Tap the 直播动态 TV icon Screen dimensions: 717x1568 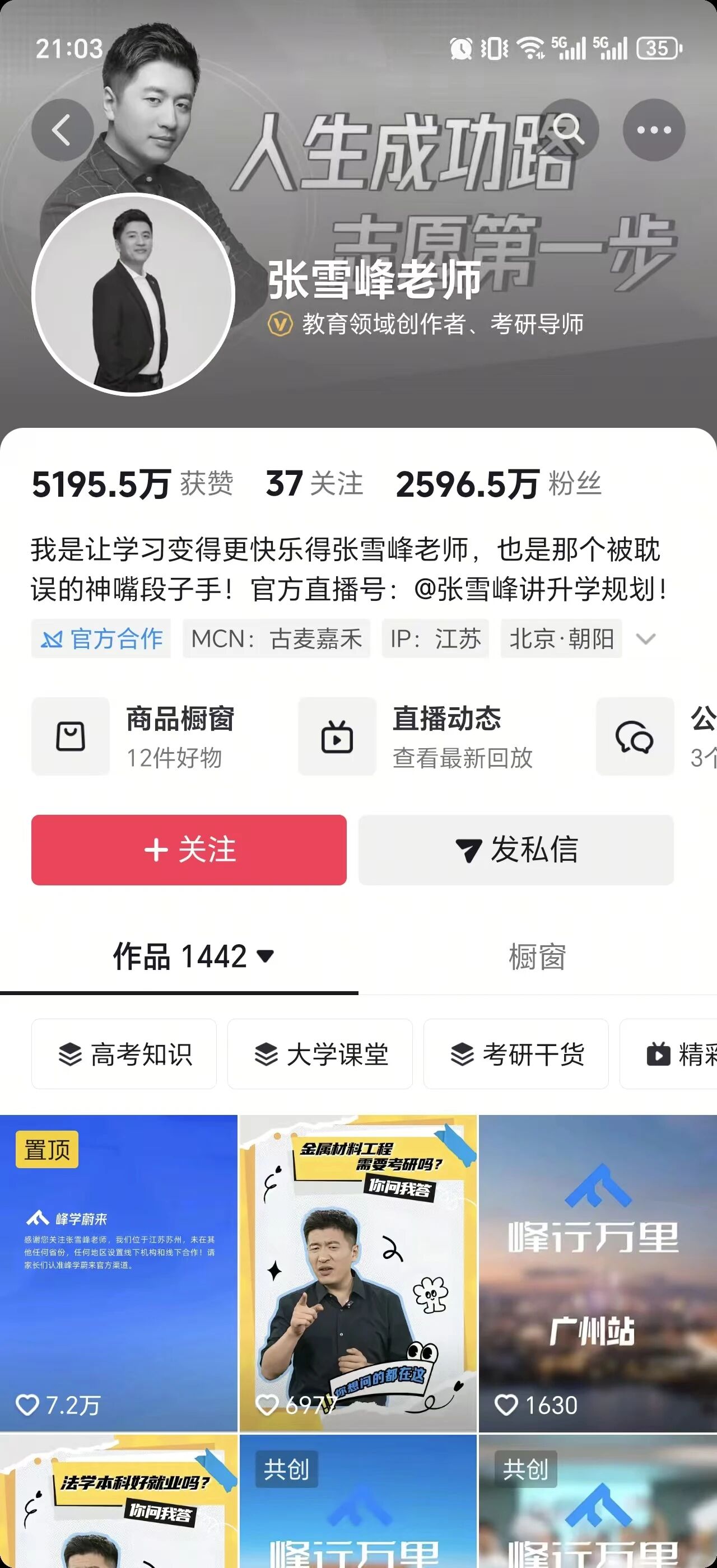click(338, 736)
